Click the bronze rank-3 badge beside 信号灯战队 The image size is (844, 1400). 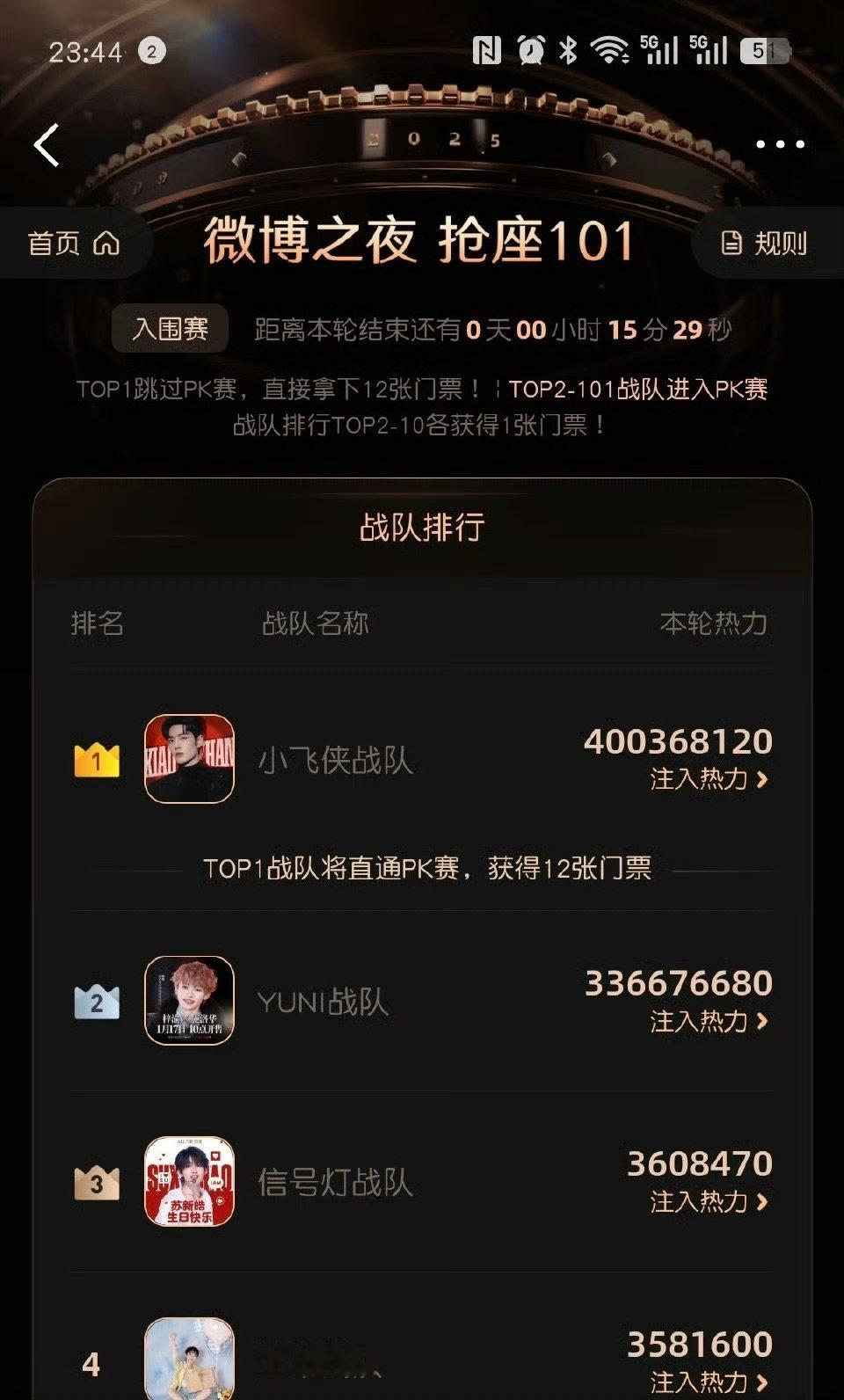pyautogui.click(x=96, y=1183)
